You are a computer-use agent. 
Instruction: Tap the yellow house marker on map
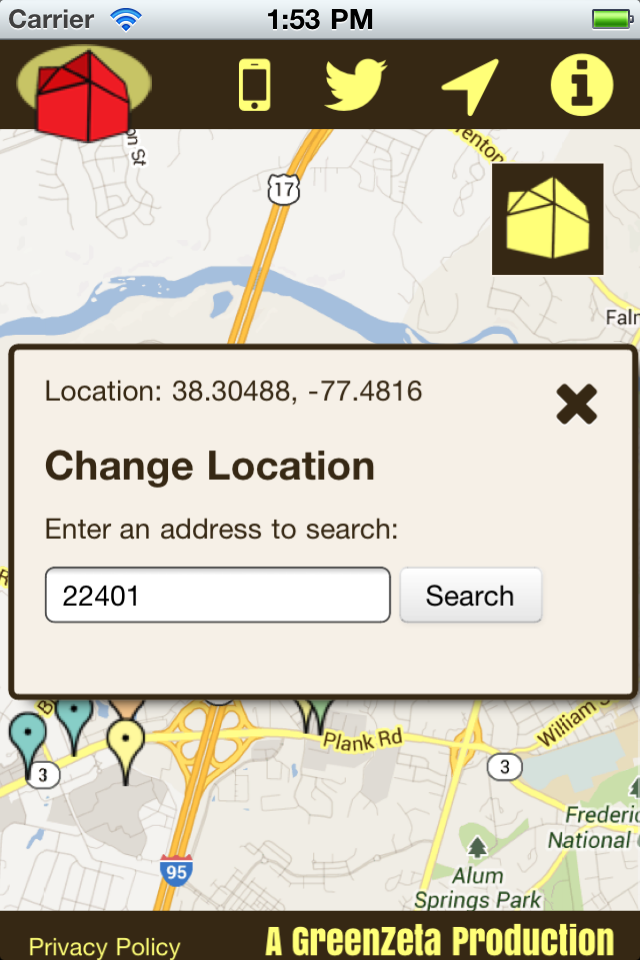click(547, 219)
